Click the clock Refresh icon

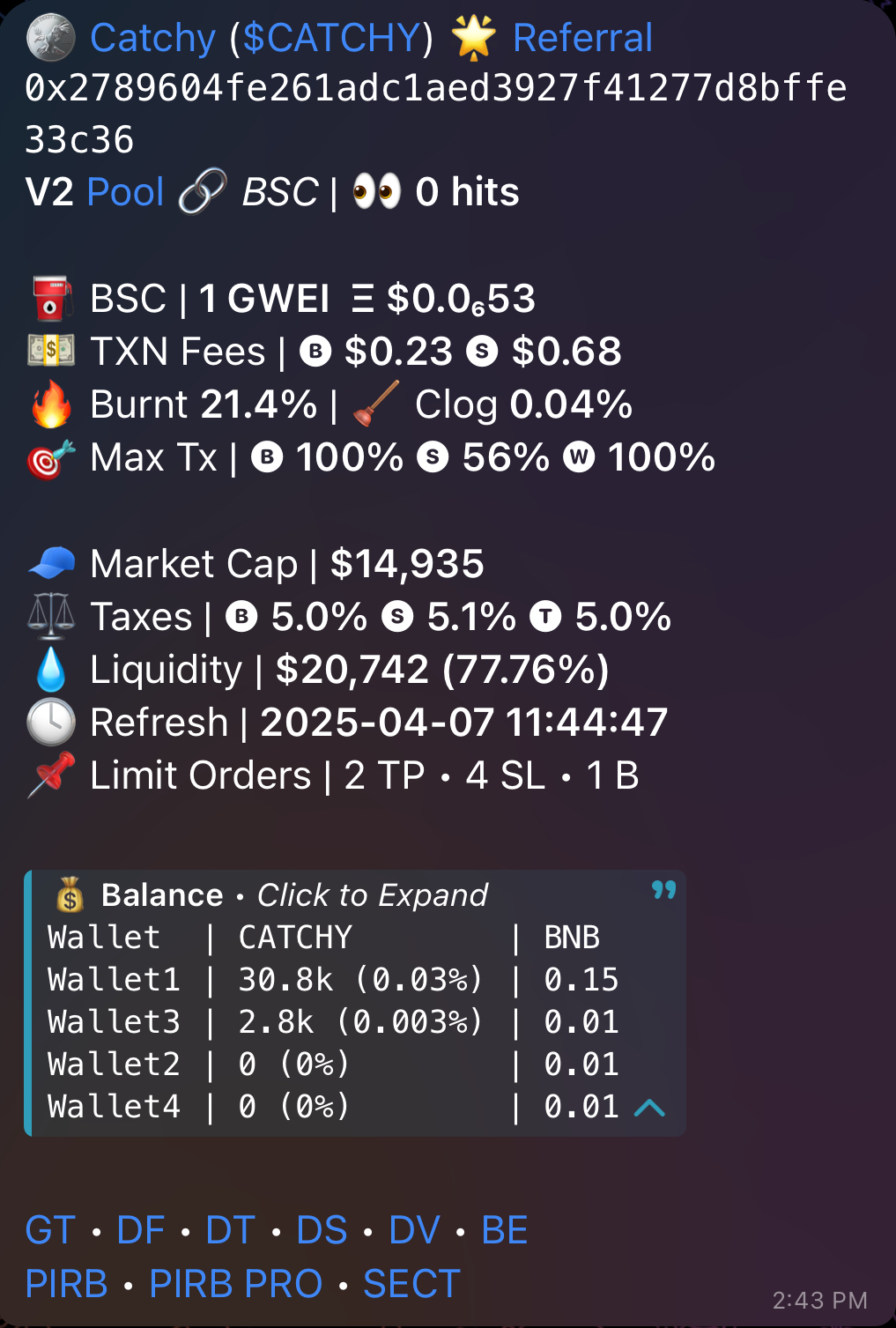click(x=51, y=722)
